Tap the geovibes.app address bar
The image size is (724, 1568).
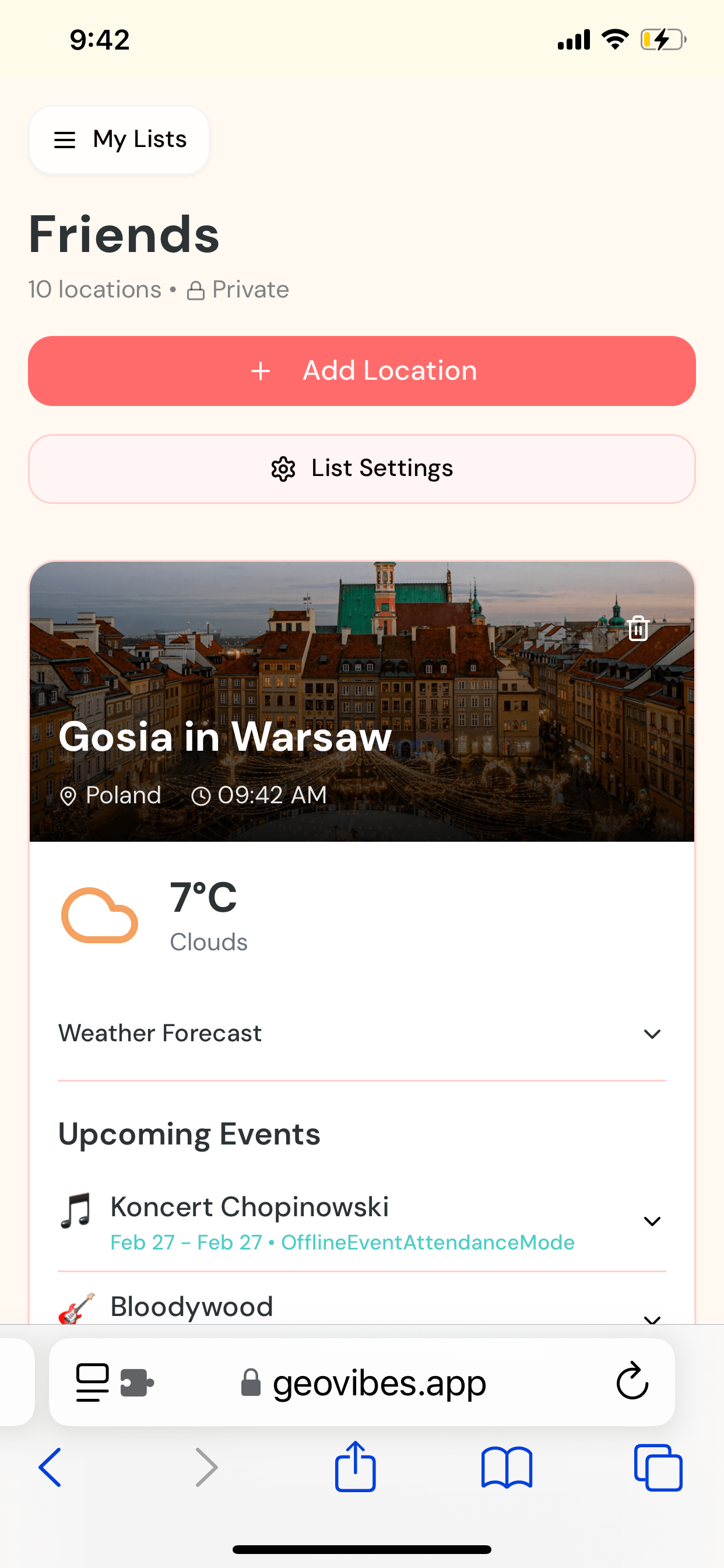pyautogui.click(x=378, y=1383)
